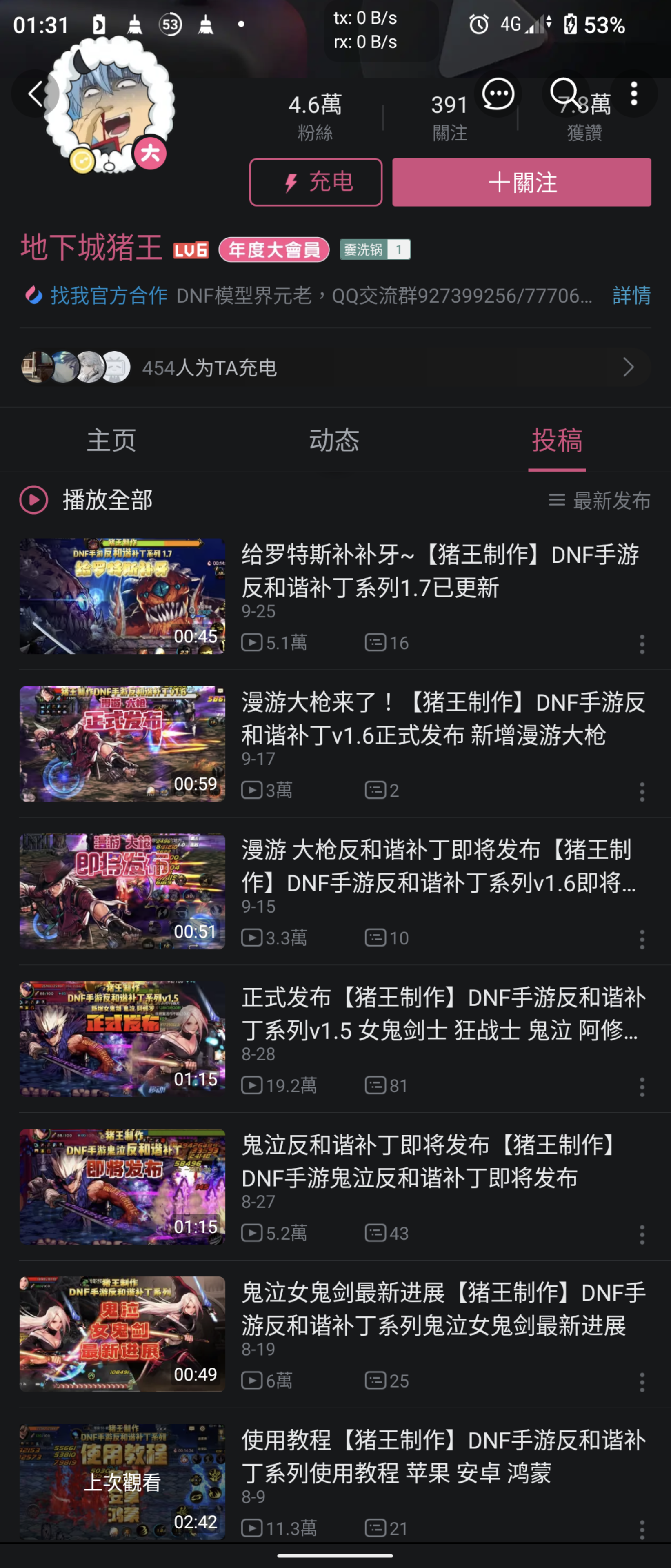Change sort order from 最新发布
Image resolution: width=671 pixels, height=1568 pixels.
click(599, 500)
